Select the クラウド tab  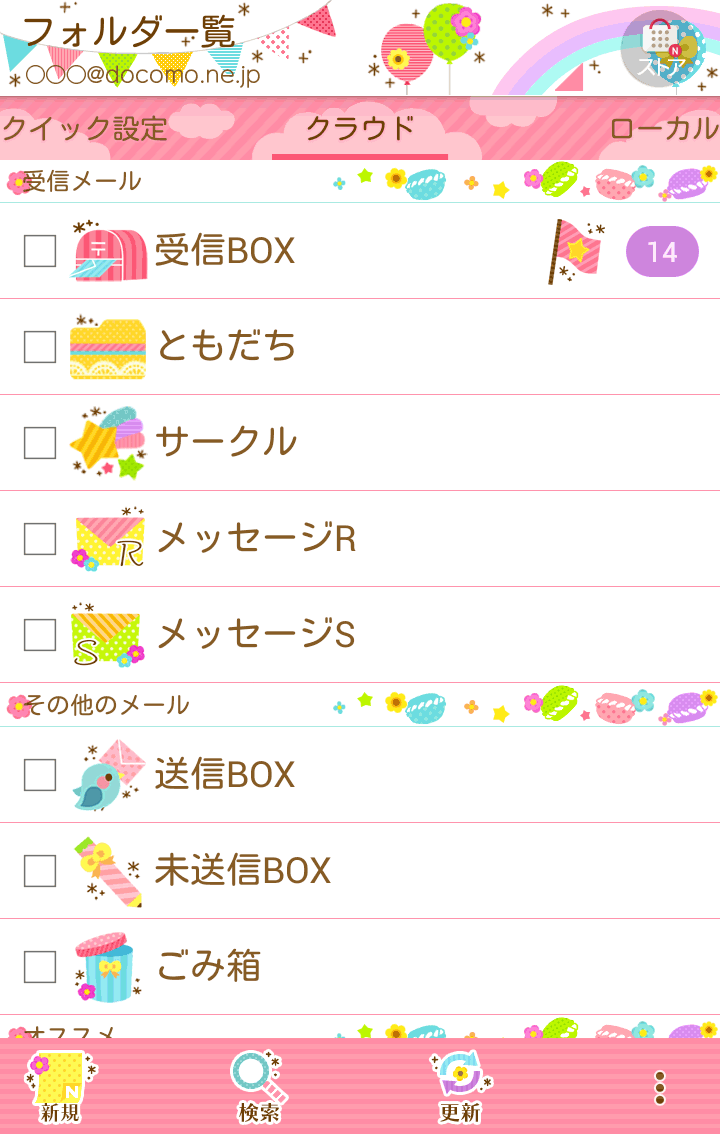click(x=360, y=129)
